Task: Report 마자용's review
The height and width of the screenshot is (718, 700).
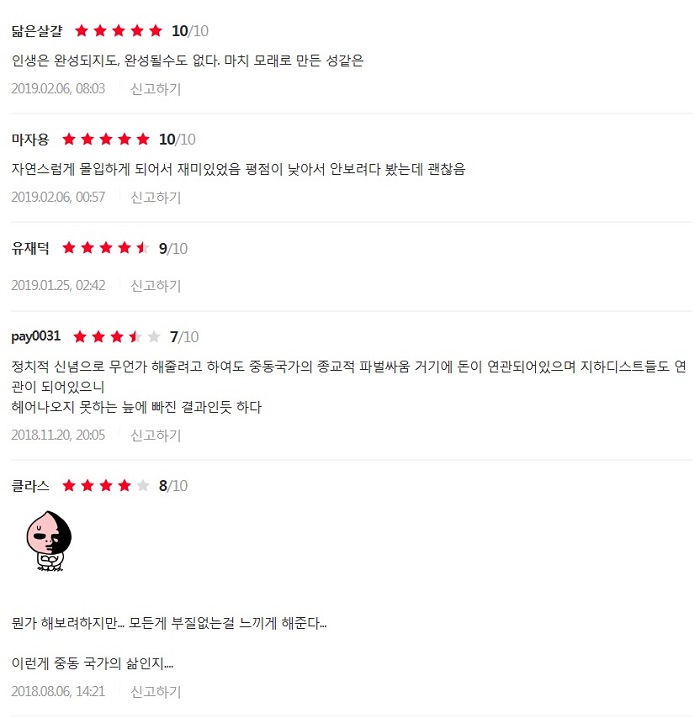Action: pyautogui.click(x=155, y=198)
